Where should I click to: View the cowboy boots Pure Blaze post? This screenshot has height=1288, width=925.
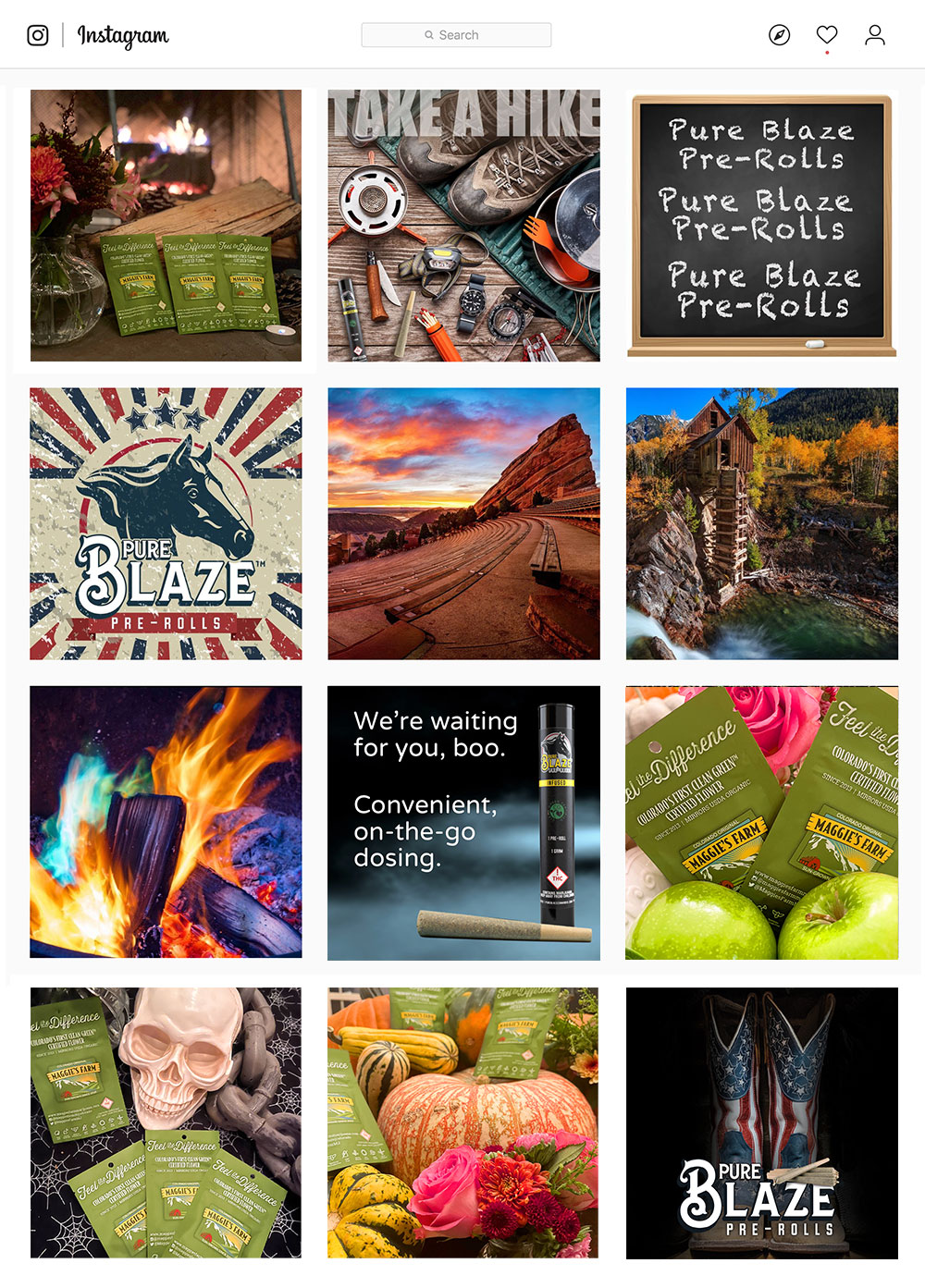[761, 1122]
